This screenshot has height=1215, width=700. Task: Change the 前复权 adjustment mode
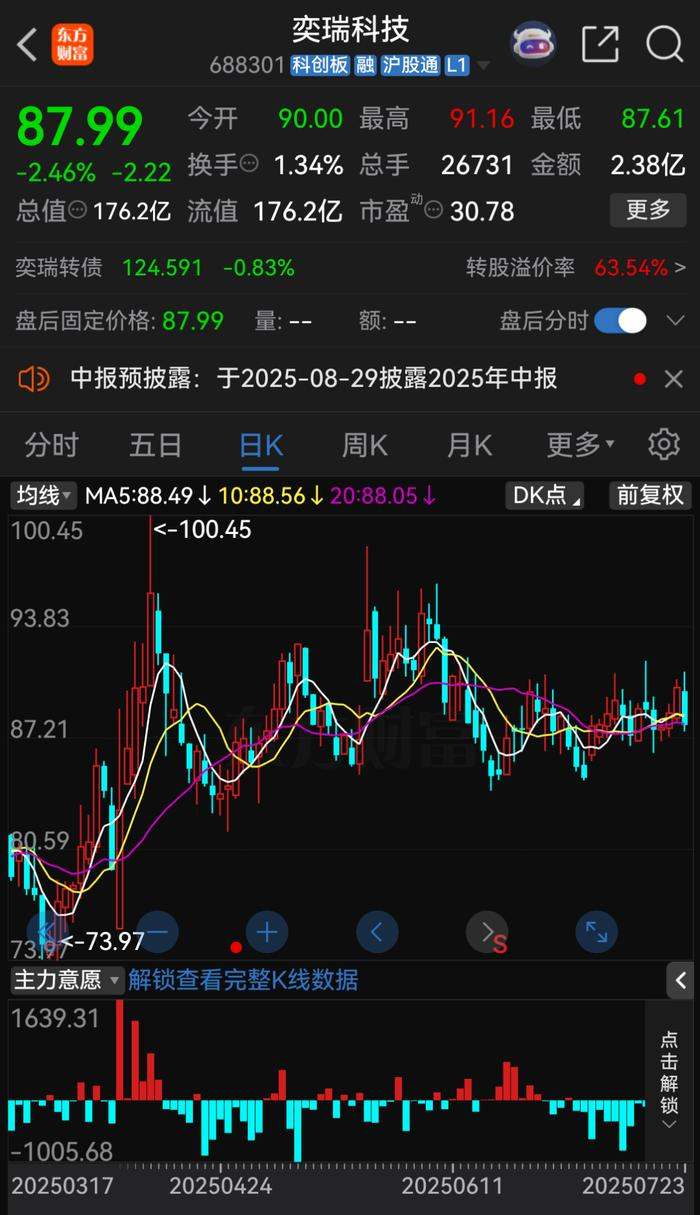pos(650,495)
